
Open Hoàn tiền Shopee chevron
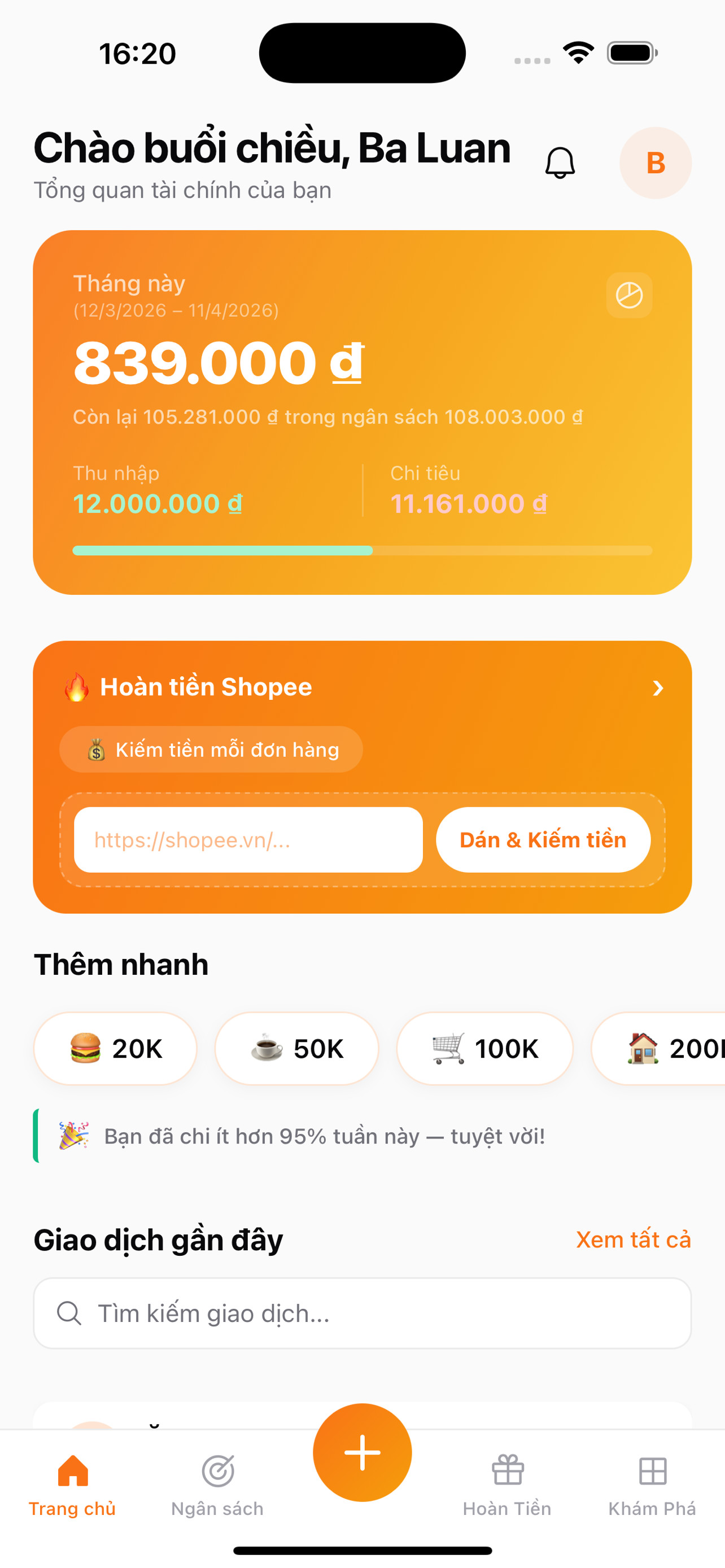coord(657,688)
